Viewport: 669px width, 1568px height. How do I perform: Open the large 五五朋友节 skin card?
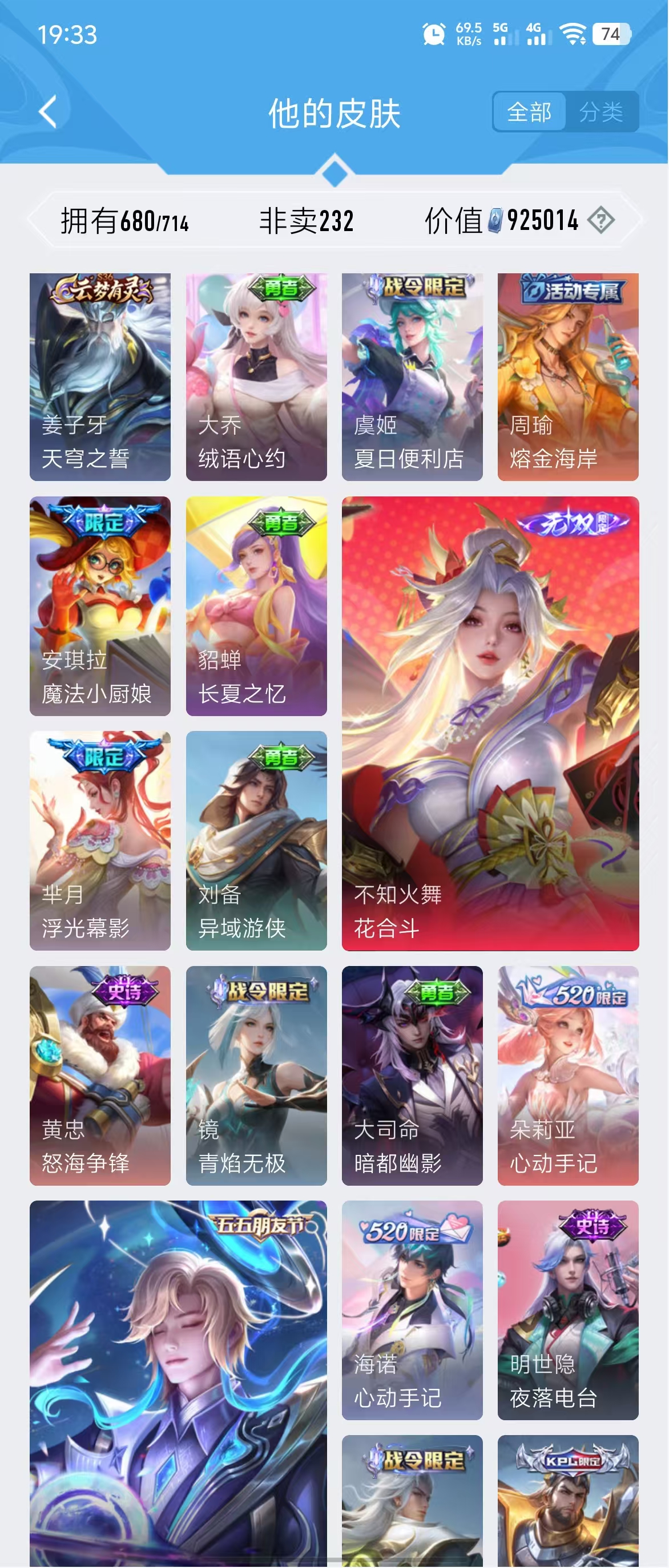[178, 1382]
